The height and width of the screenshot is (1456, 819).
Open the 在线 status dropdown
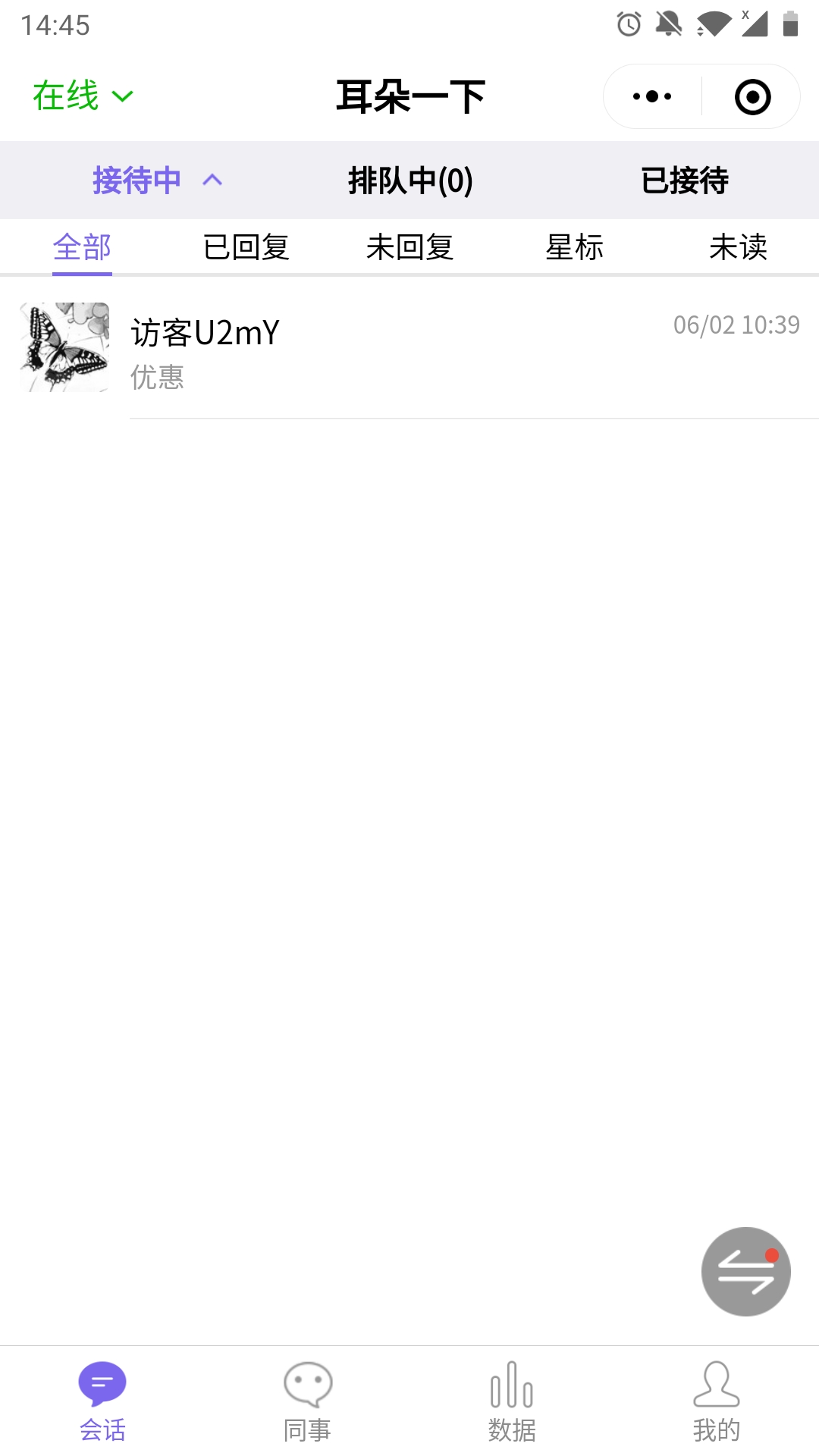point(83,96)
